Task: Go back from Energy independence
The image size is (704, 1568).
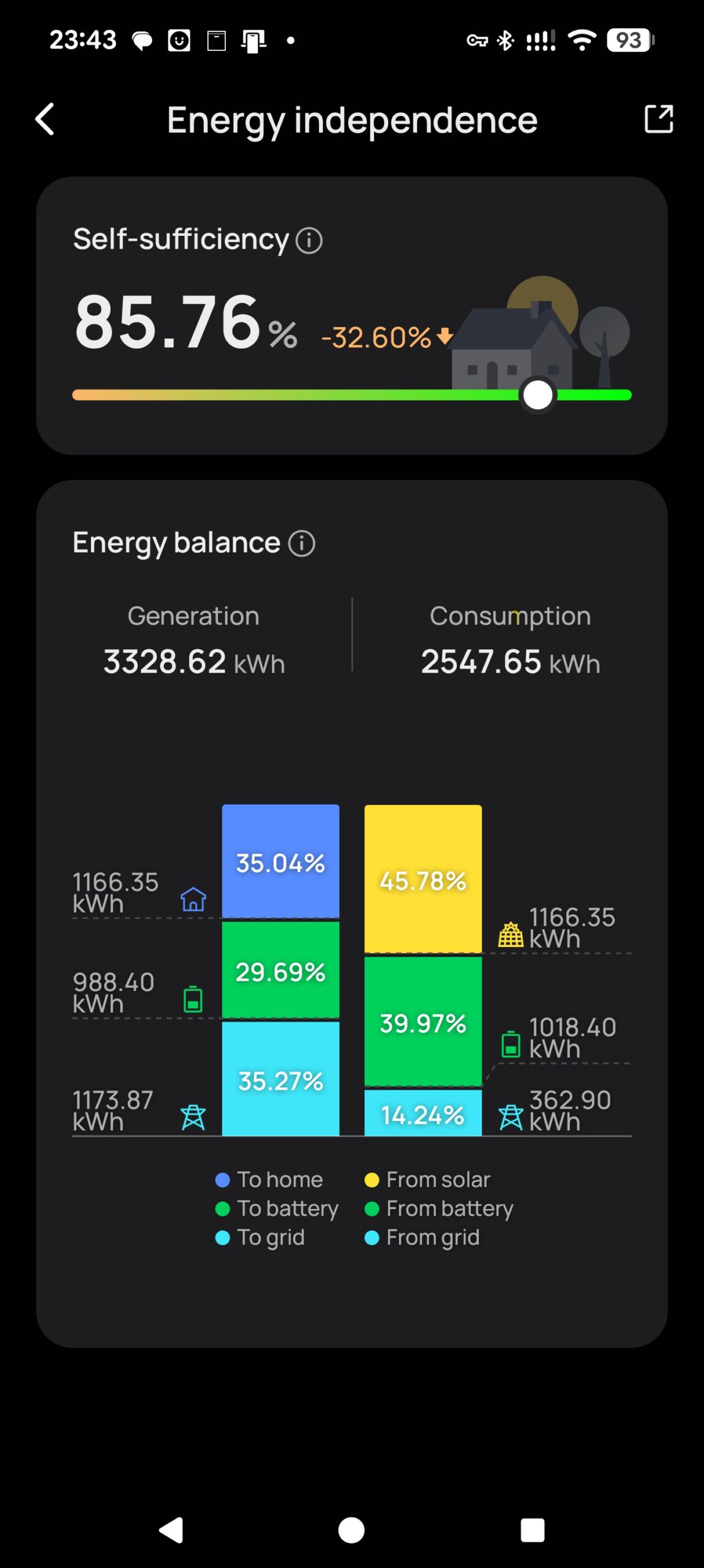Action: coord(45,119)
